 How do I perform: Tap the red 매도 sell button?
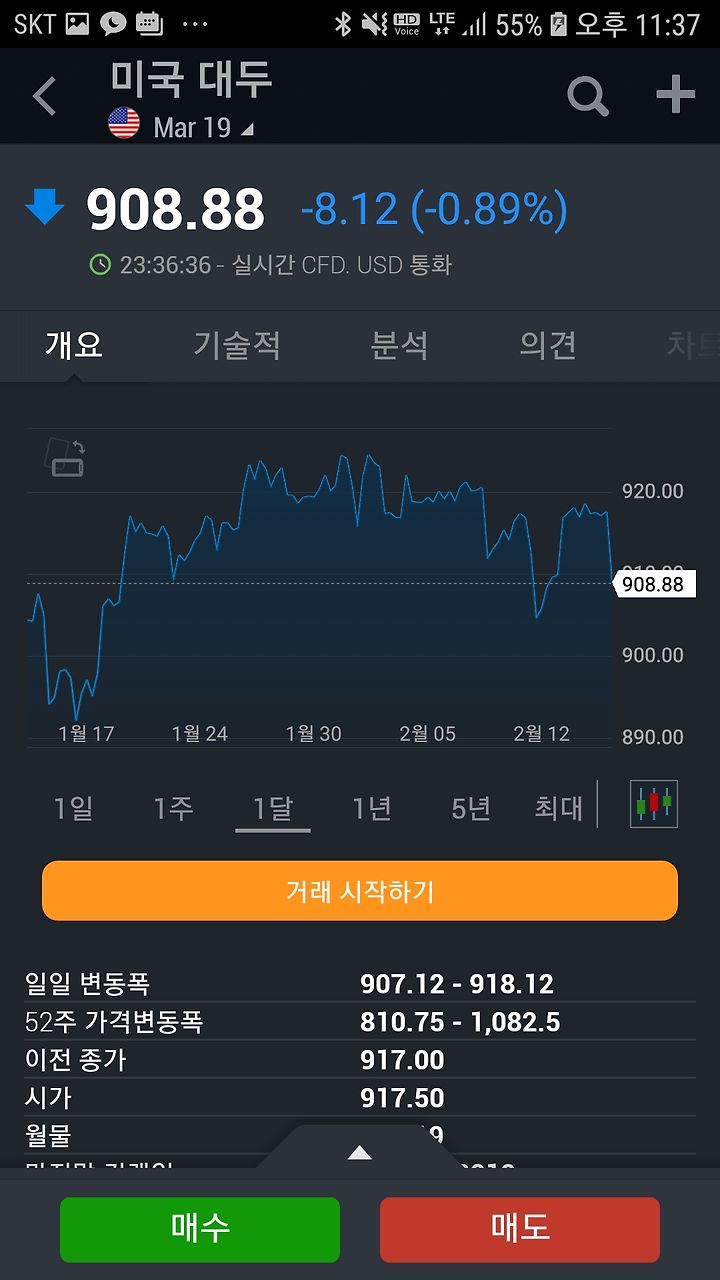[520, 1229]
